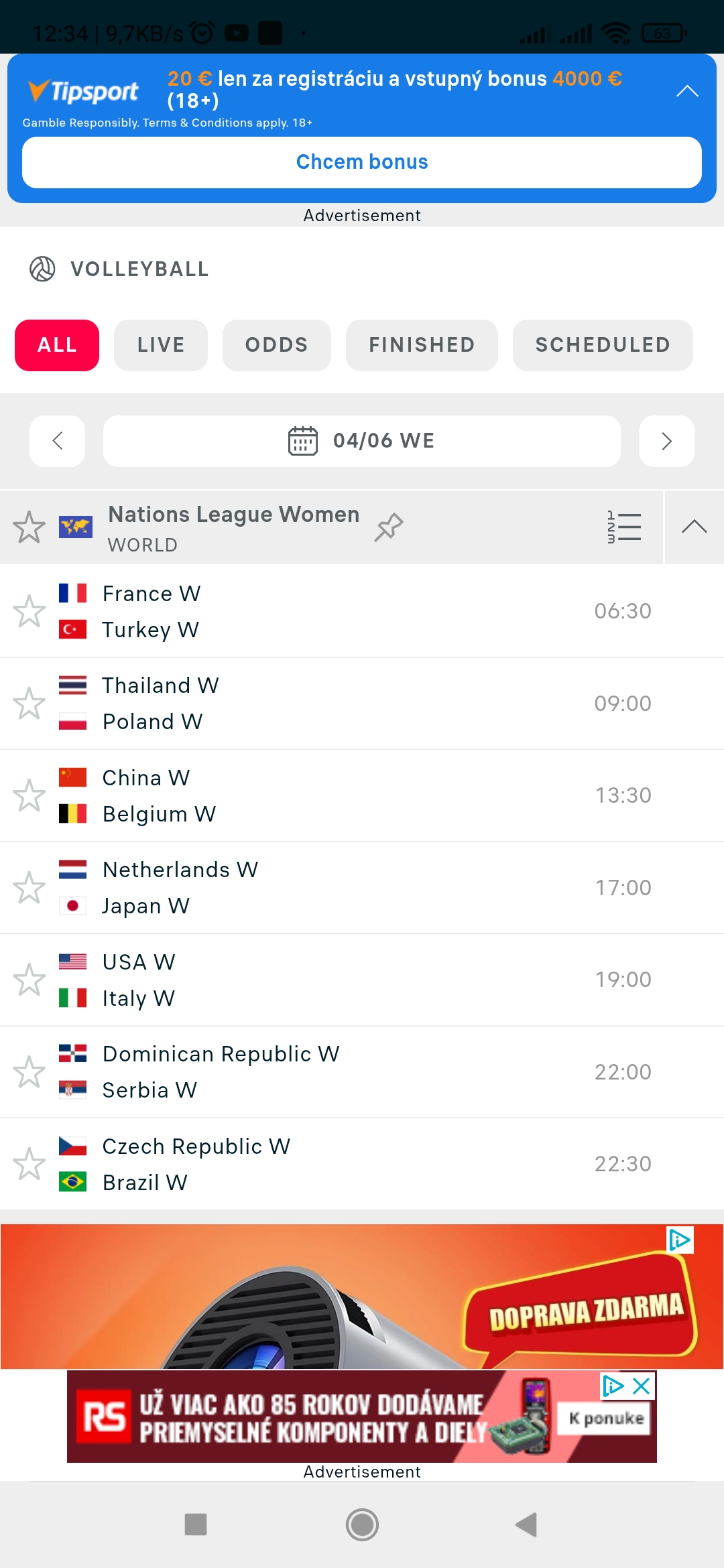Screen dimensions: 724x1568
Task: Open the Czech Republic W vs Brazil W match
Action: click(362, 1164)
